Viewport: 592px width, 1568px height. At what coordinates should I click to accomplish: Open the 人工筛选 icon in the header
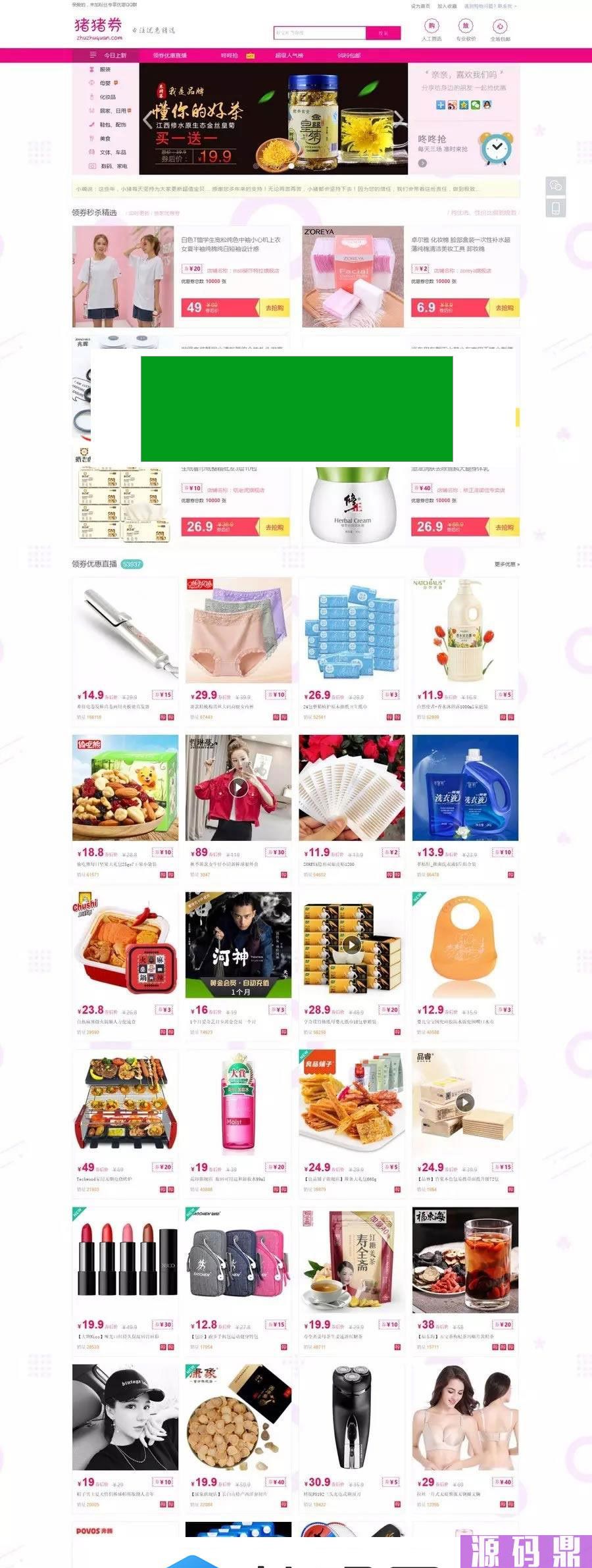[432, 30]
